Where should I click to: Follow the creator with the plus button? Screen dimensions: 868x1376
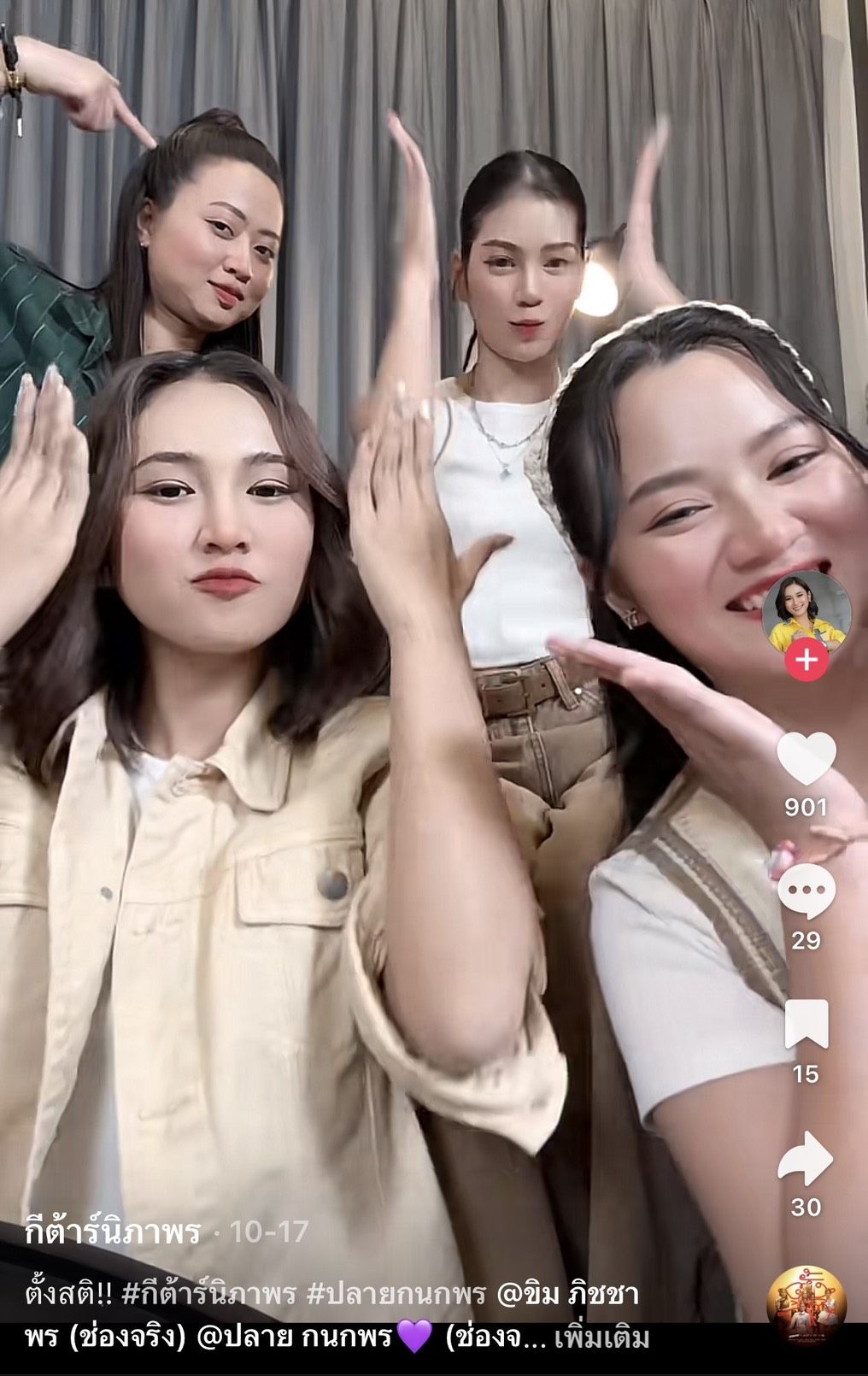click(806, 661)
